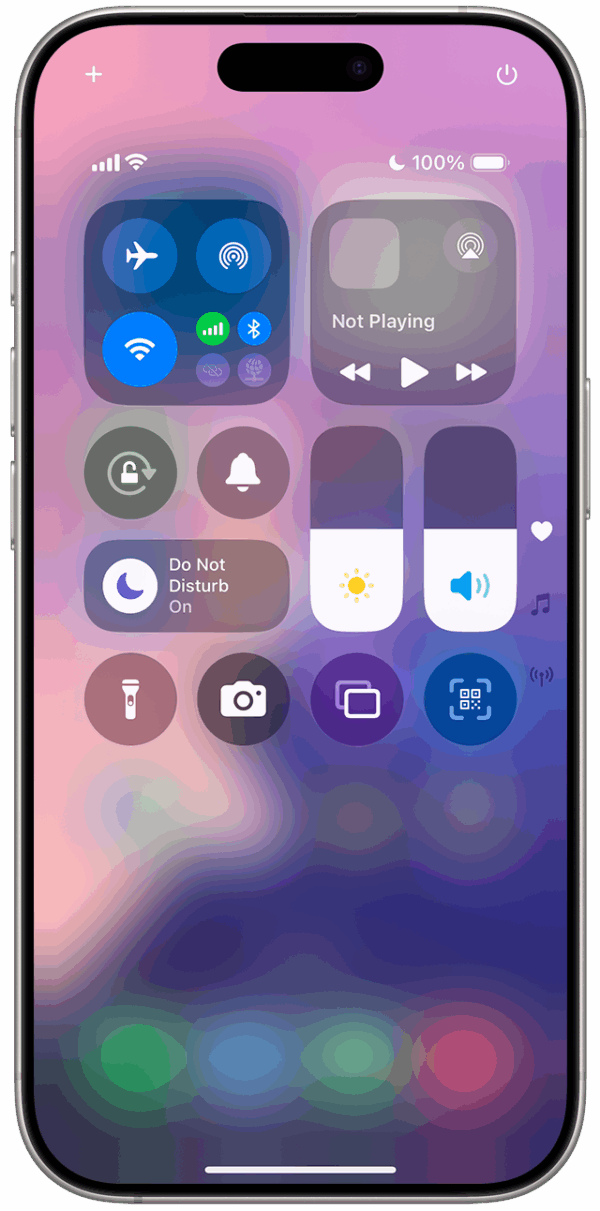The height and width of the screenshot is (1211, 600).
Task: Disable cellular data
Action: [212, 328]
